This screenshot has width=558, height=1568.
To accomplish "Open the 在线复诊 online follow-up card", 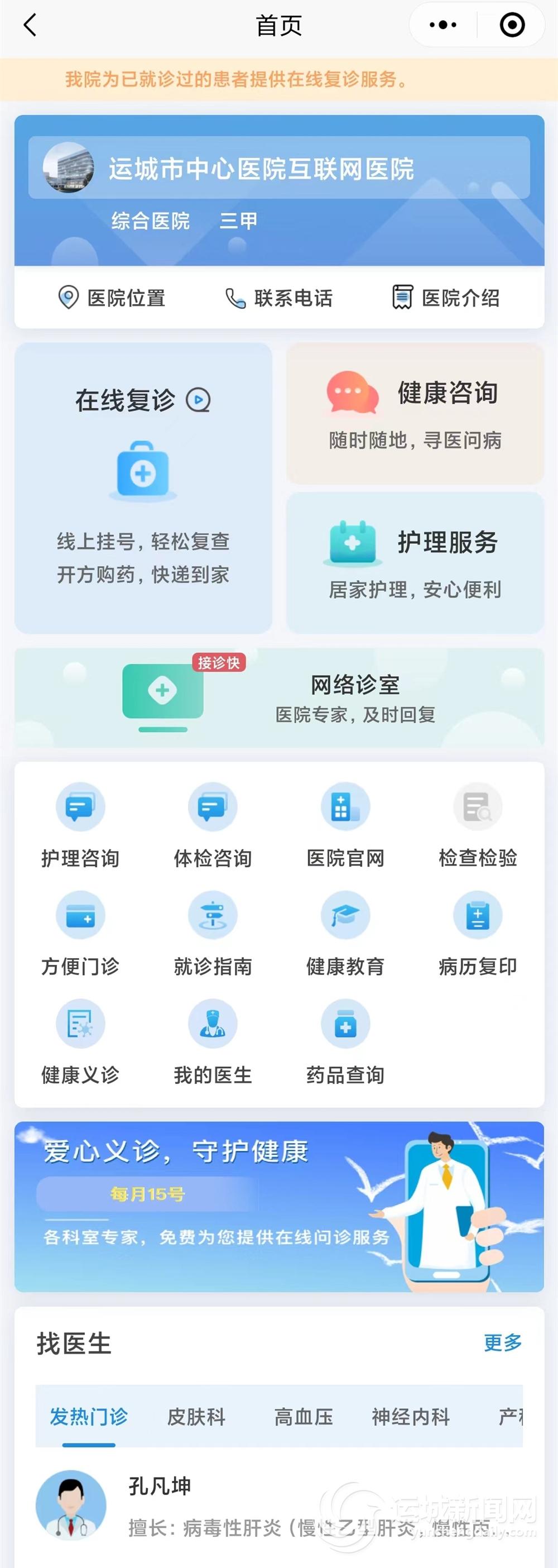I will 143,487.
